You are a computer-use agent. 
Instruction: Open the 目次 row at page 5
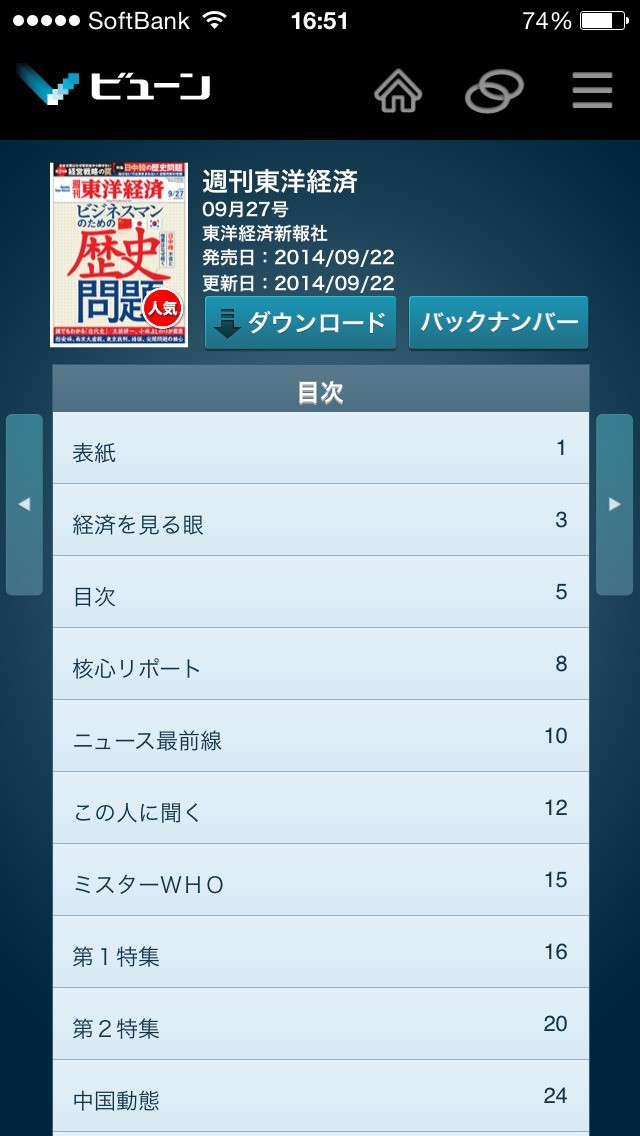pos(320,593)
